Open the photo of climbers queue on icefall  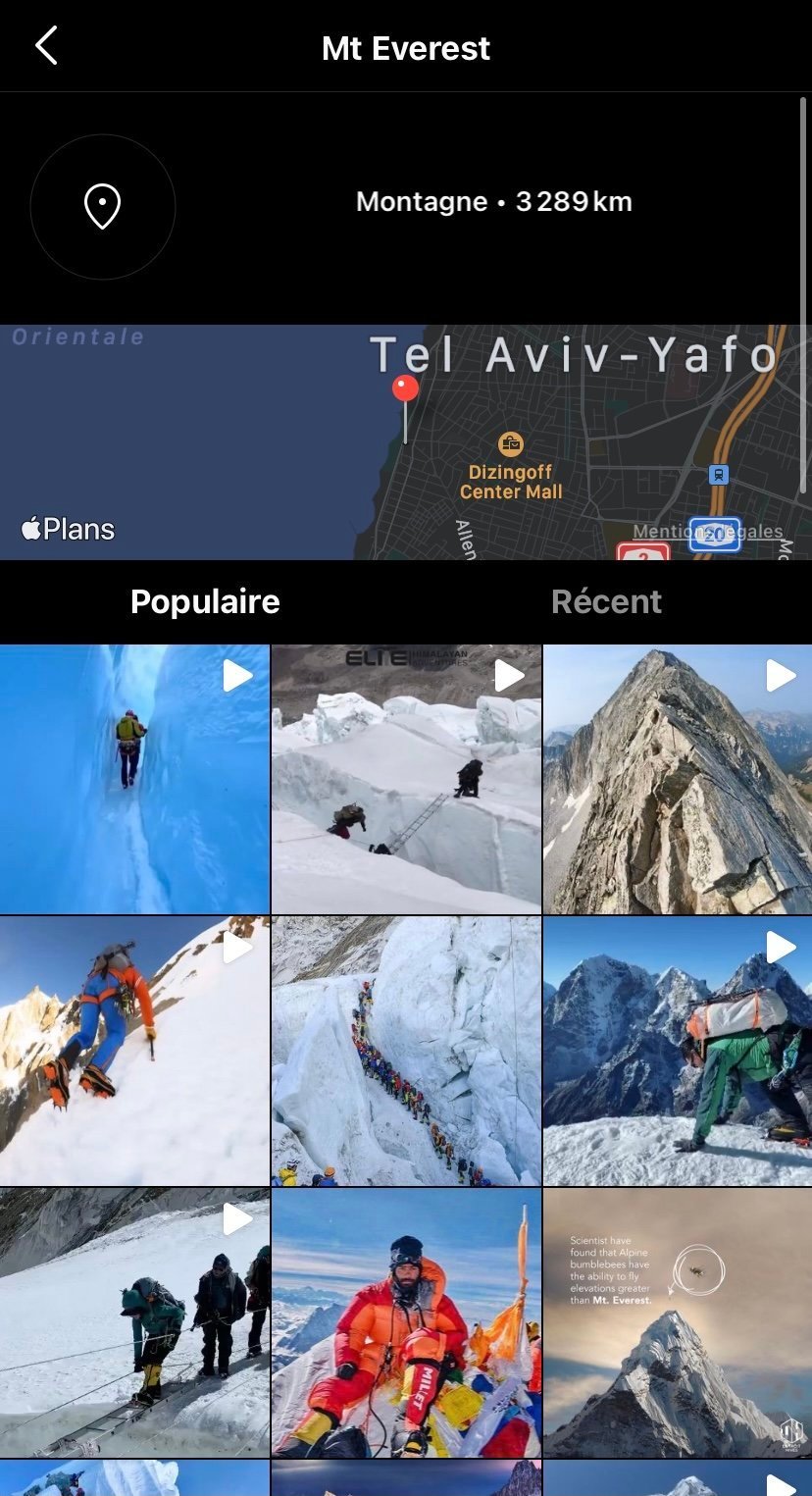pyautogui.click(x=406, y=1051)
